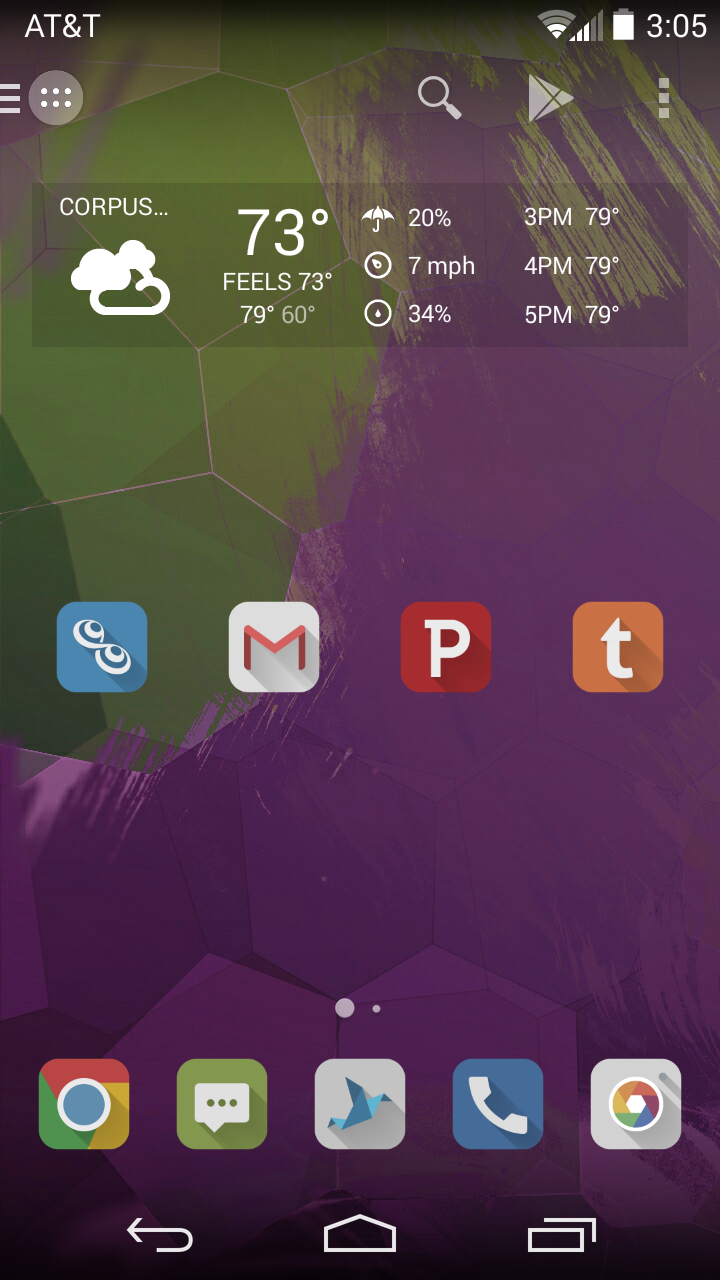
Task: Tap the system back button
Action: [160, 1236]
